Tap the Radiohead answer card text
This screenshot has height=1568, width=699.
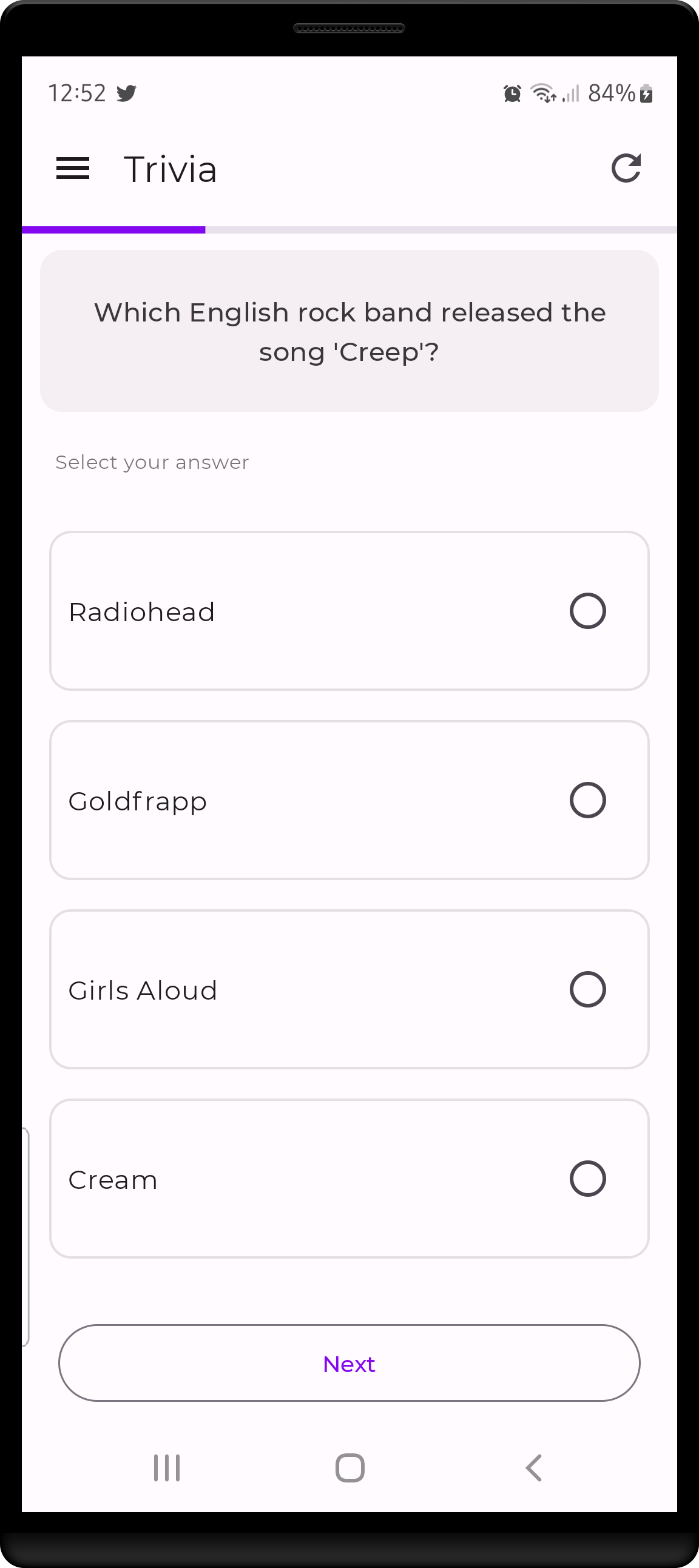pyautogui.click(x=141, y=611)
